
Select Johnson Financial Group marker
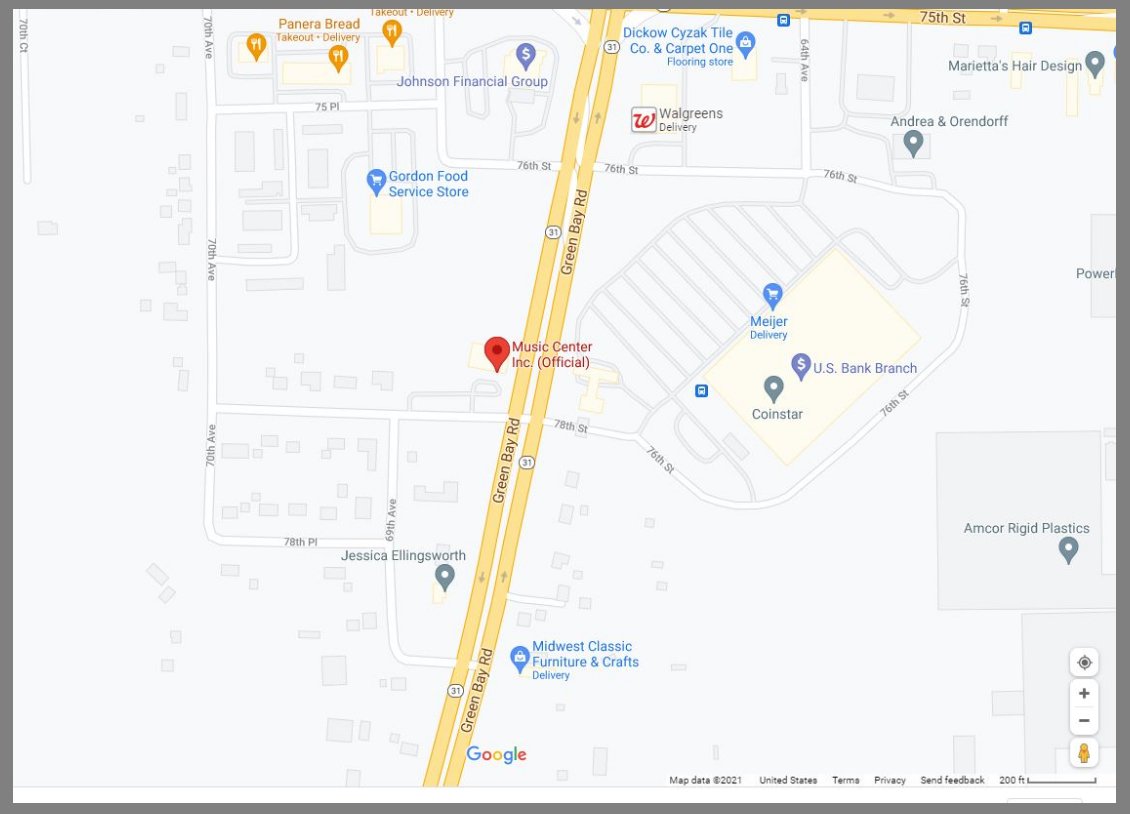(525, 55)
